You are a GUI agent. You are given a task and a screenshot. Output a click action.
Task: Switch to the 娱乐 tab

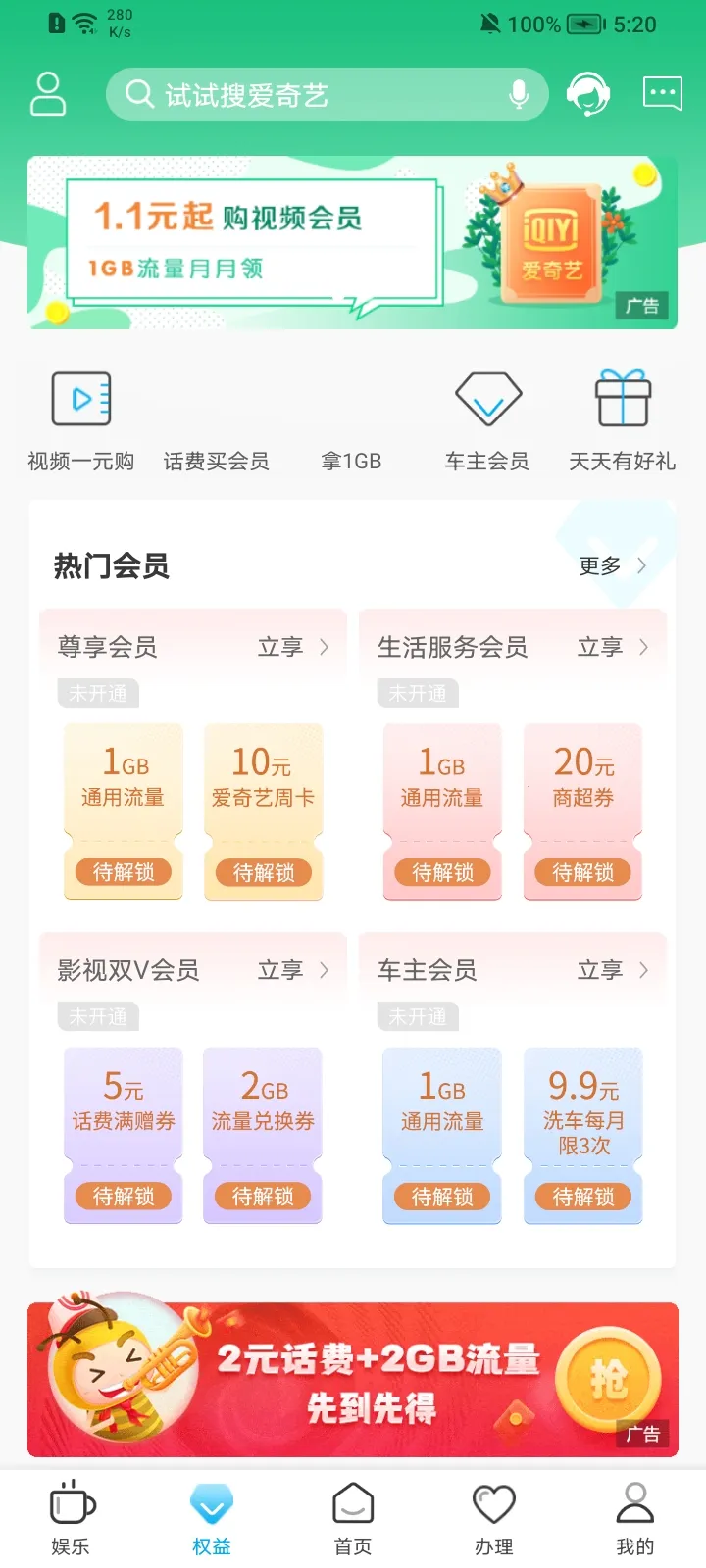click(71, 1517)
